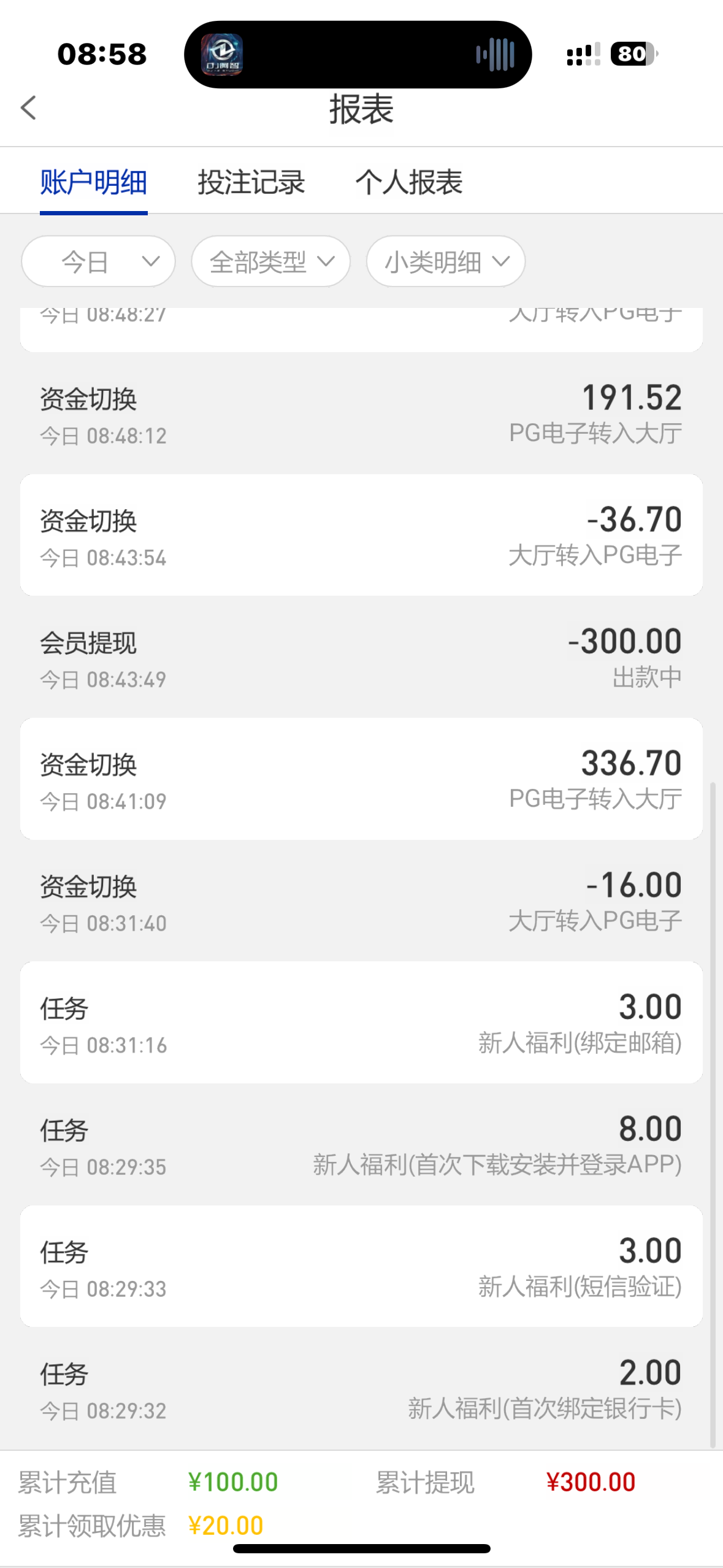Open the 个人报表 tab
This screenshot has height=1568, width=723.
[408, 183]
